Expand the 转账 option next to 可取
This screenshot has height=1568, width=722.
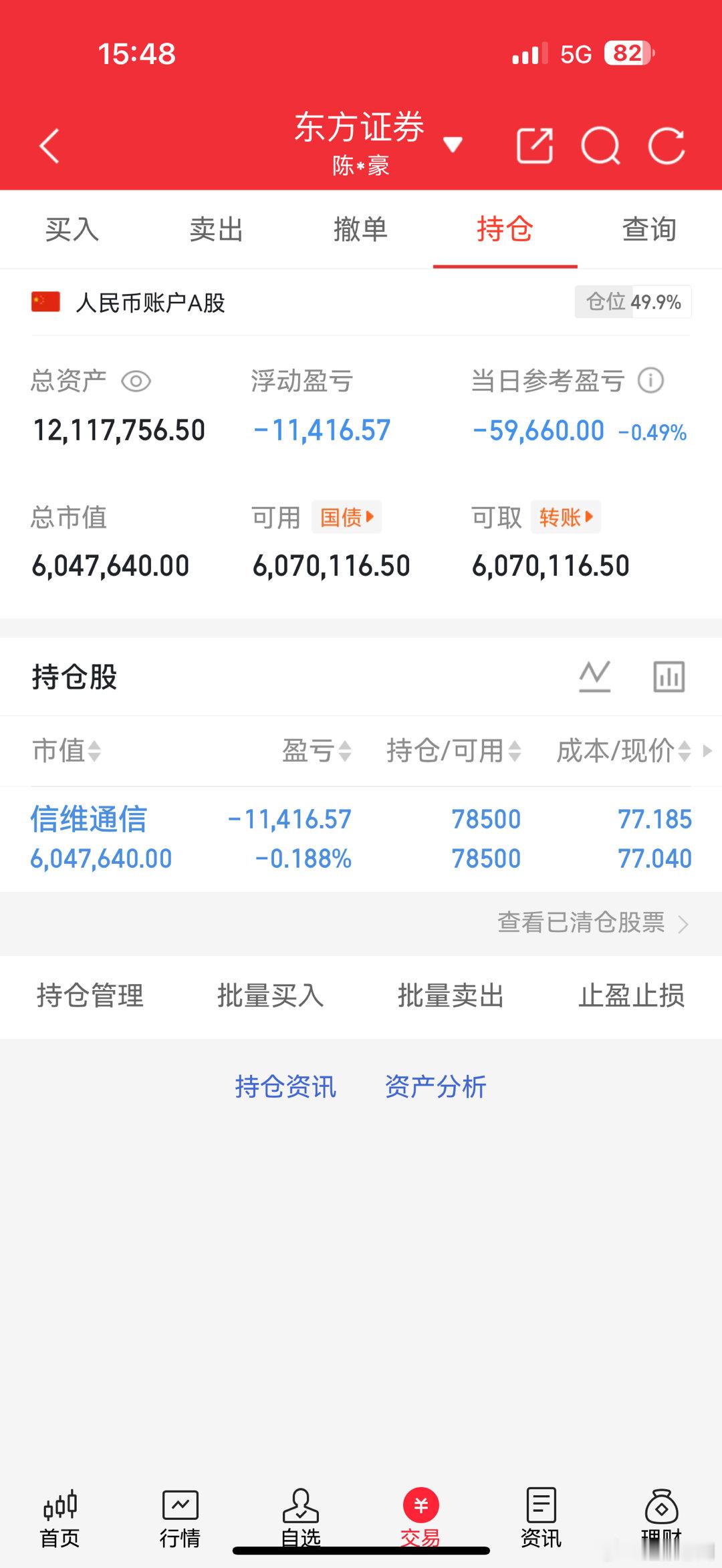566,516
